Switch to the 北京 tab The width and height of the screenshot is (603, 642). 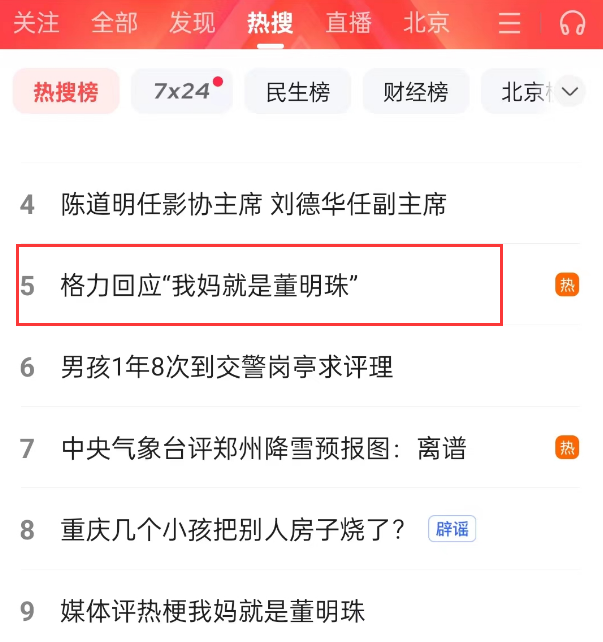click(427, 23)
